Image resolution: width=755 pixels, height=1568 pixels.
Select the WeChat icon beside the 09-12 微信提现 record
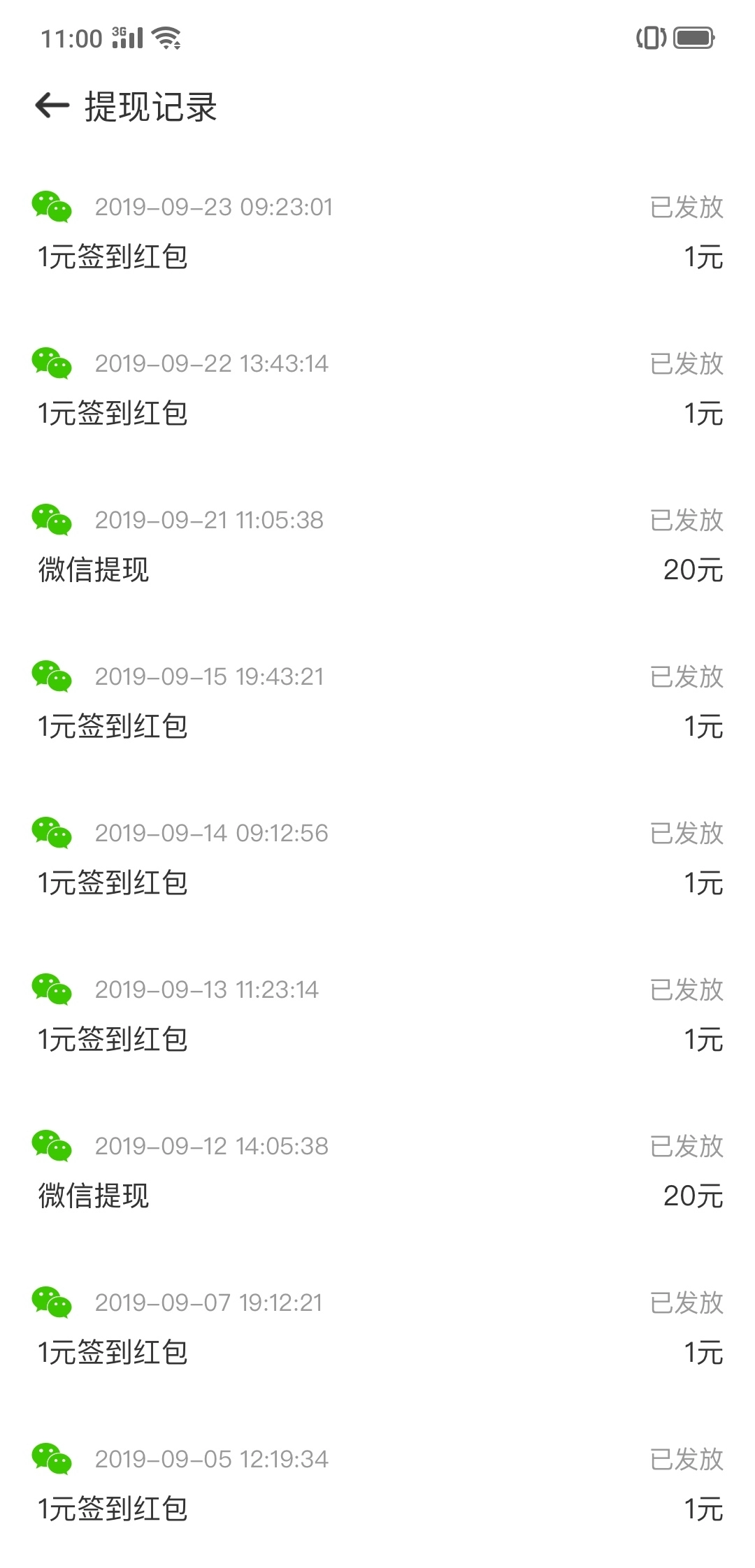point(51,1146)
